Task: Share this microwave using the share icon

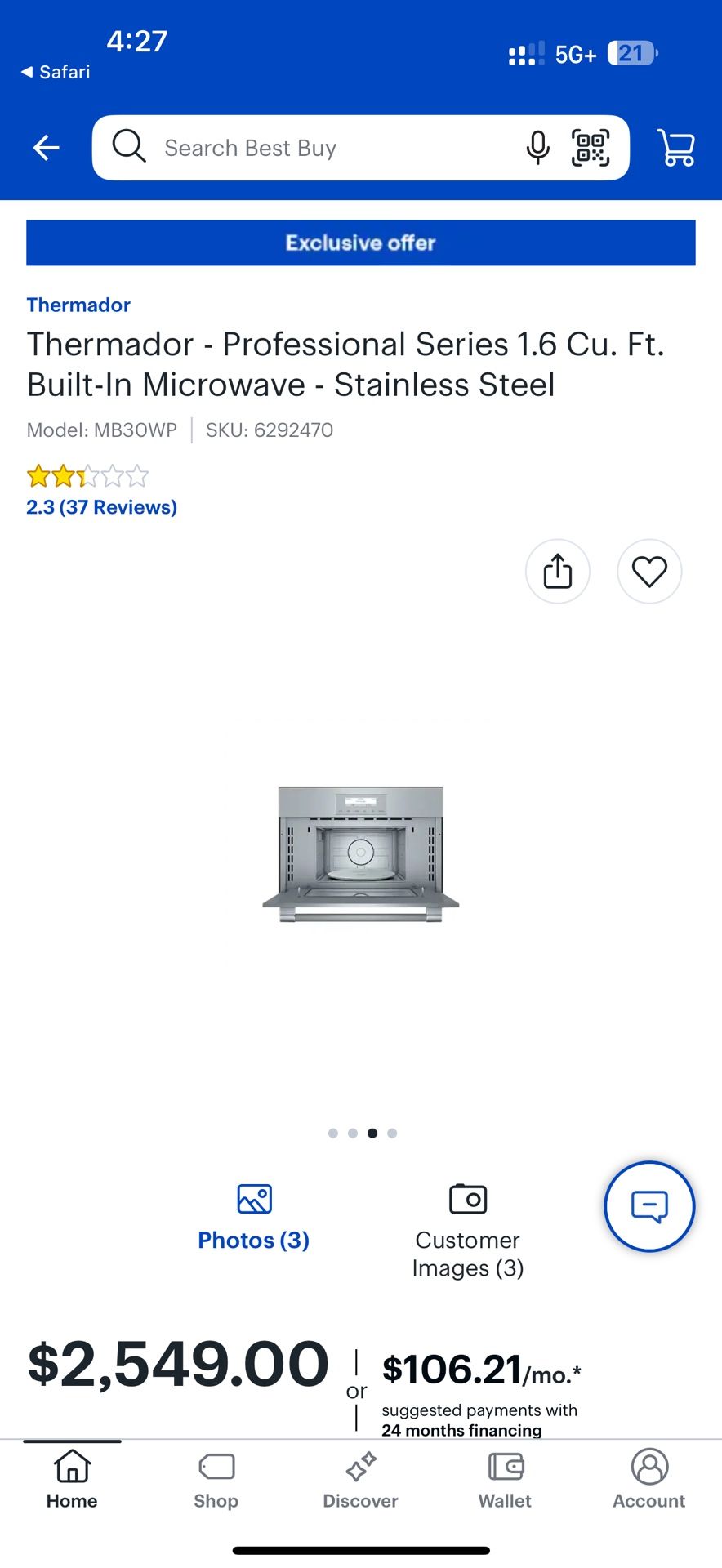Action: [x=558, y=572]
